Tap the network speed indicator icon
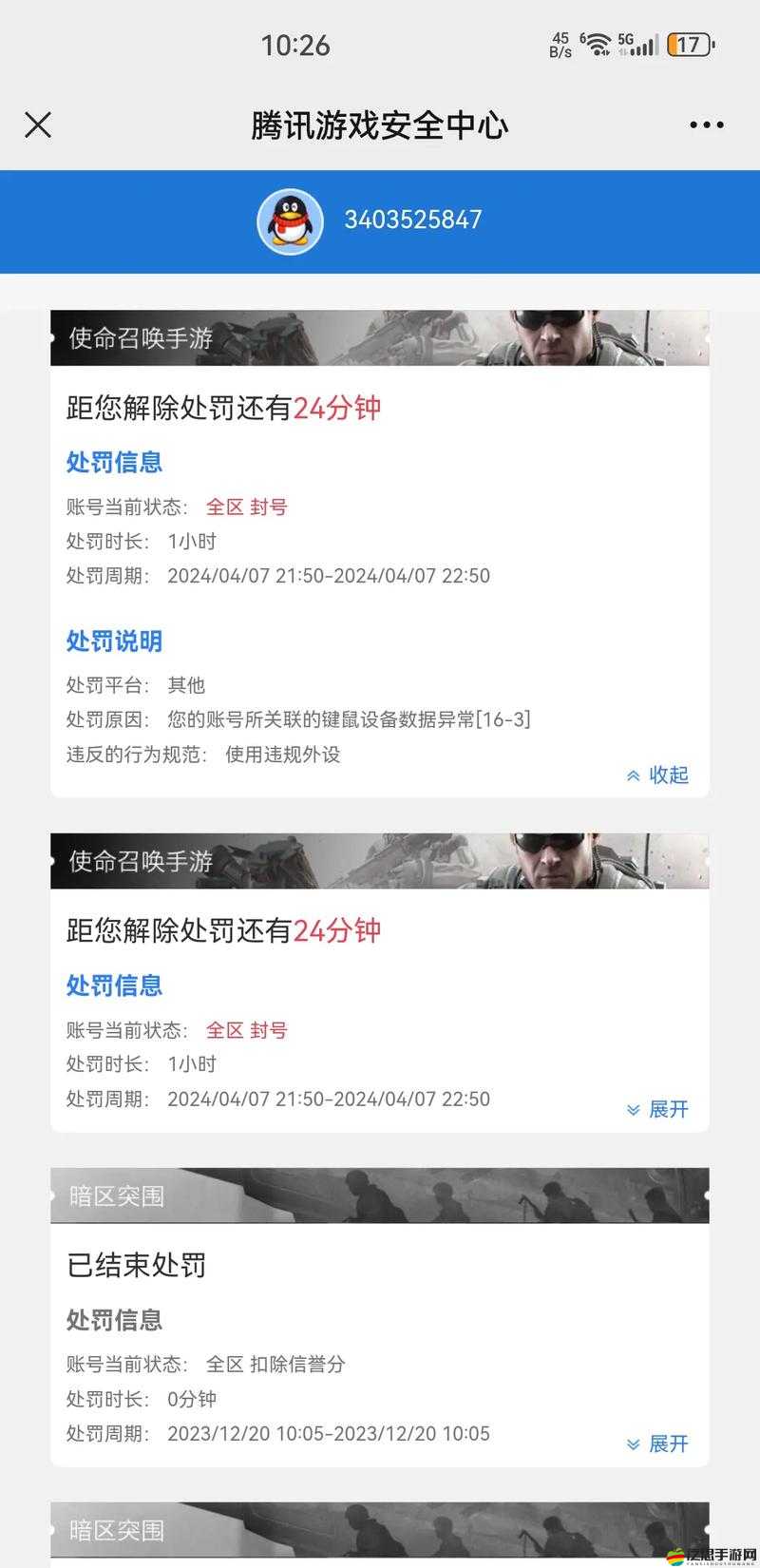Image resolution: width=760 pixels, height=1568 pixels. (x=561, y=43)
